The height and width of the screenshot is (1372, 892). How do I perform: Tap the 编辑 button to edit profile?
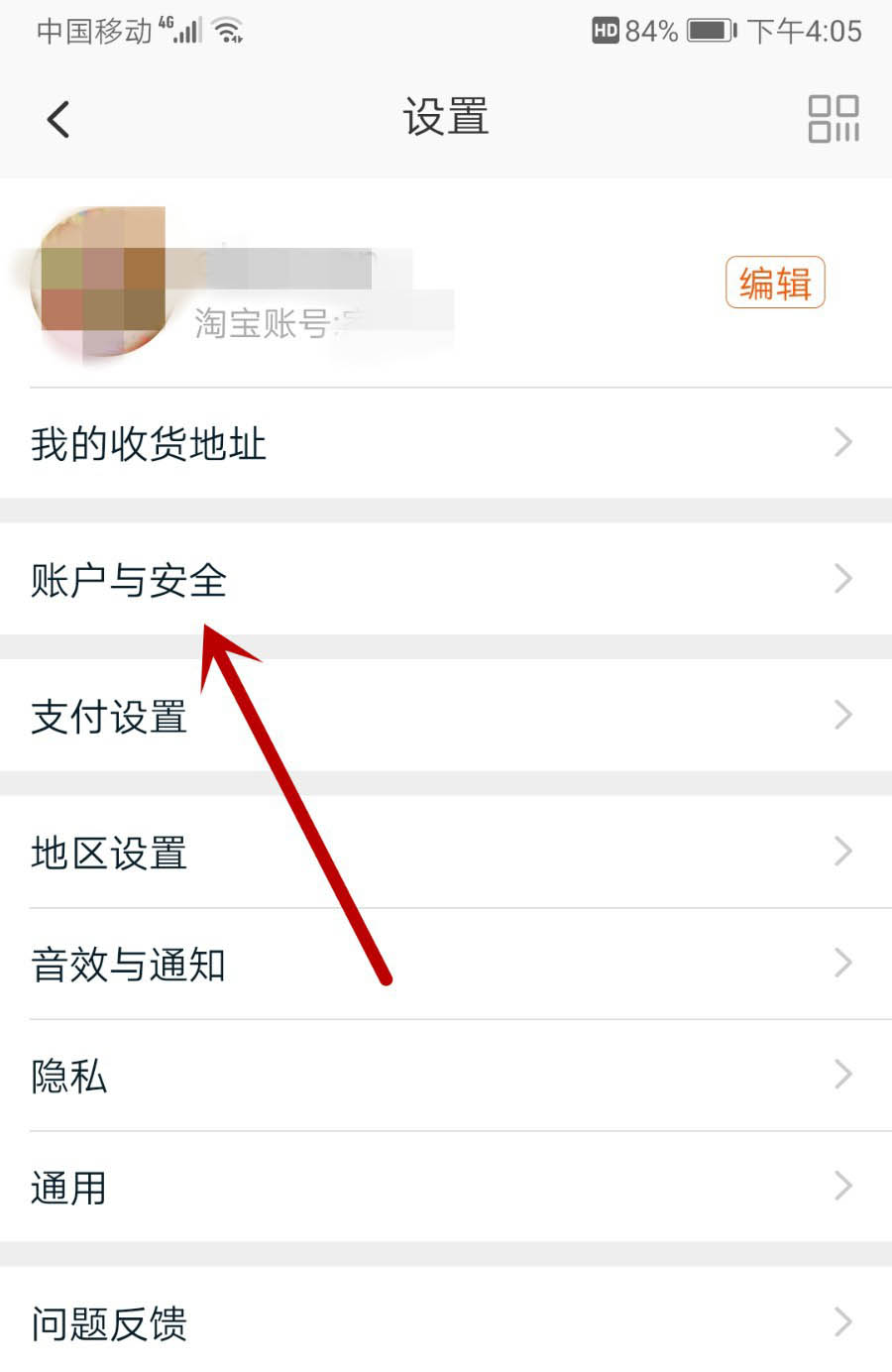click(x=775, y=284)
